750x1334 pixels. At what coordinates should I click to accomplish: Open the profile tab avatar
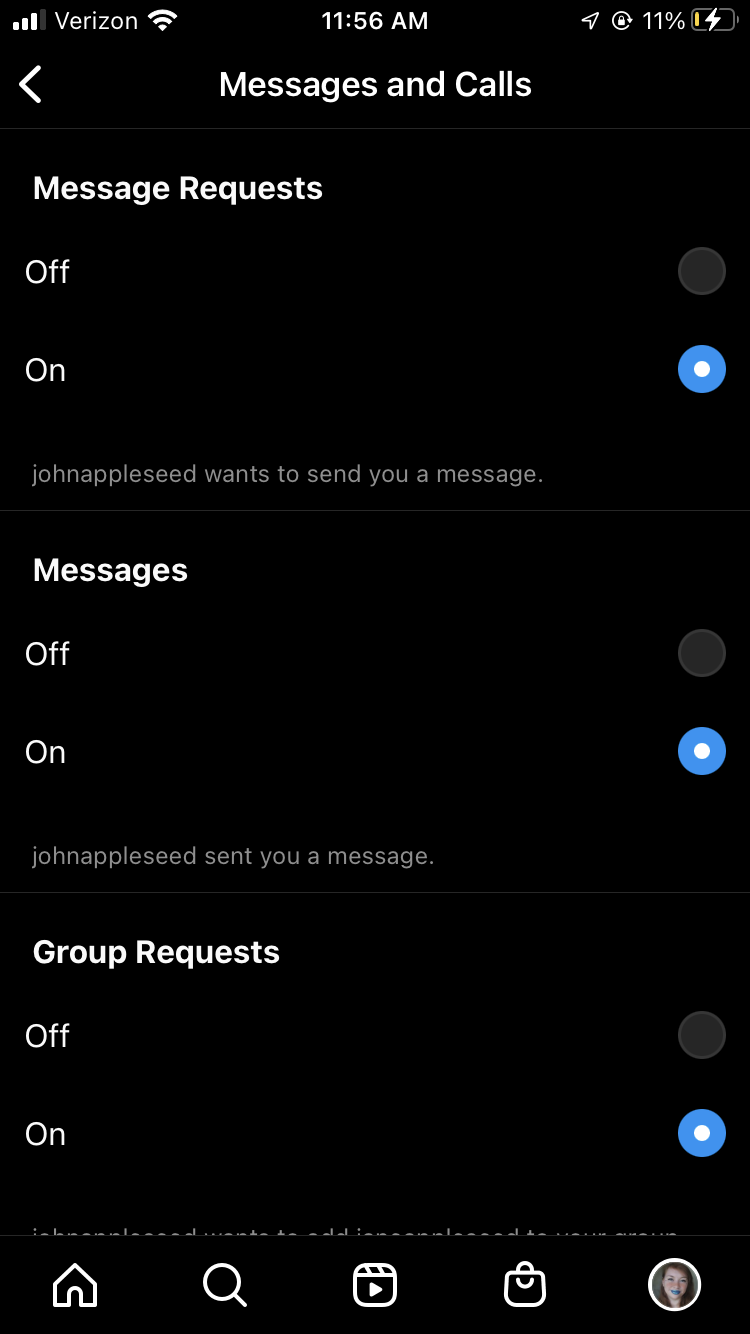pos(675,1285)
